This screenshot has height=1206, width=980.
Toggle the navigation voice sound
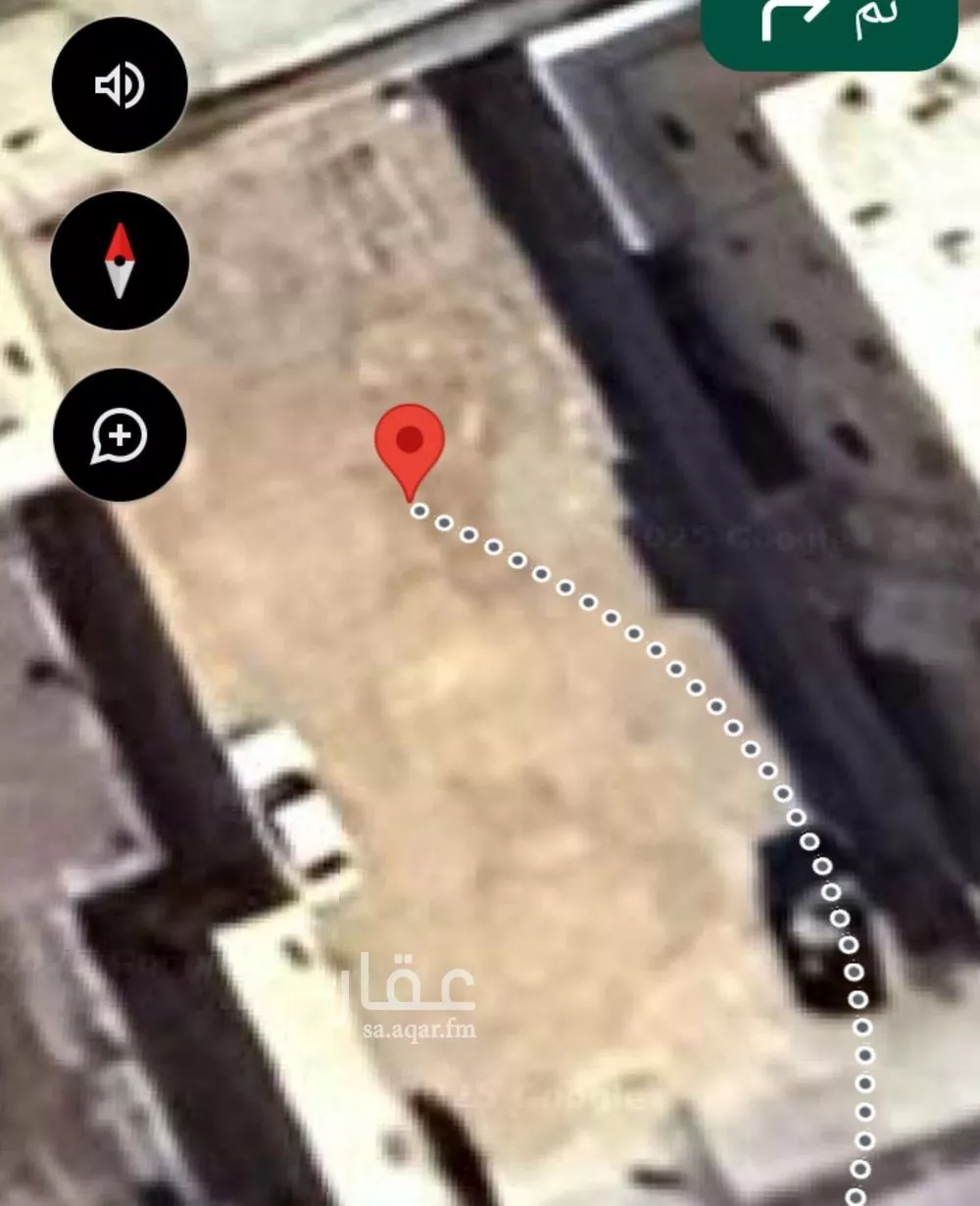pyautogui.click(x=120, y=85)
